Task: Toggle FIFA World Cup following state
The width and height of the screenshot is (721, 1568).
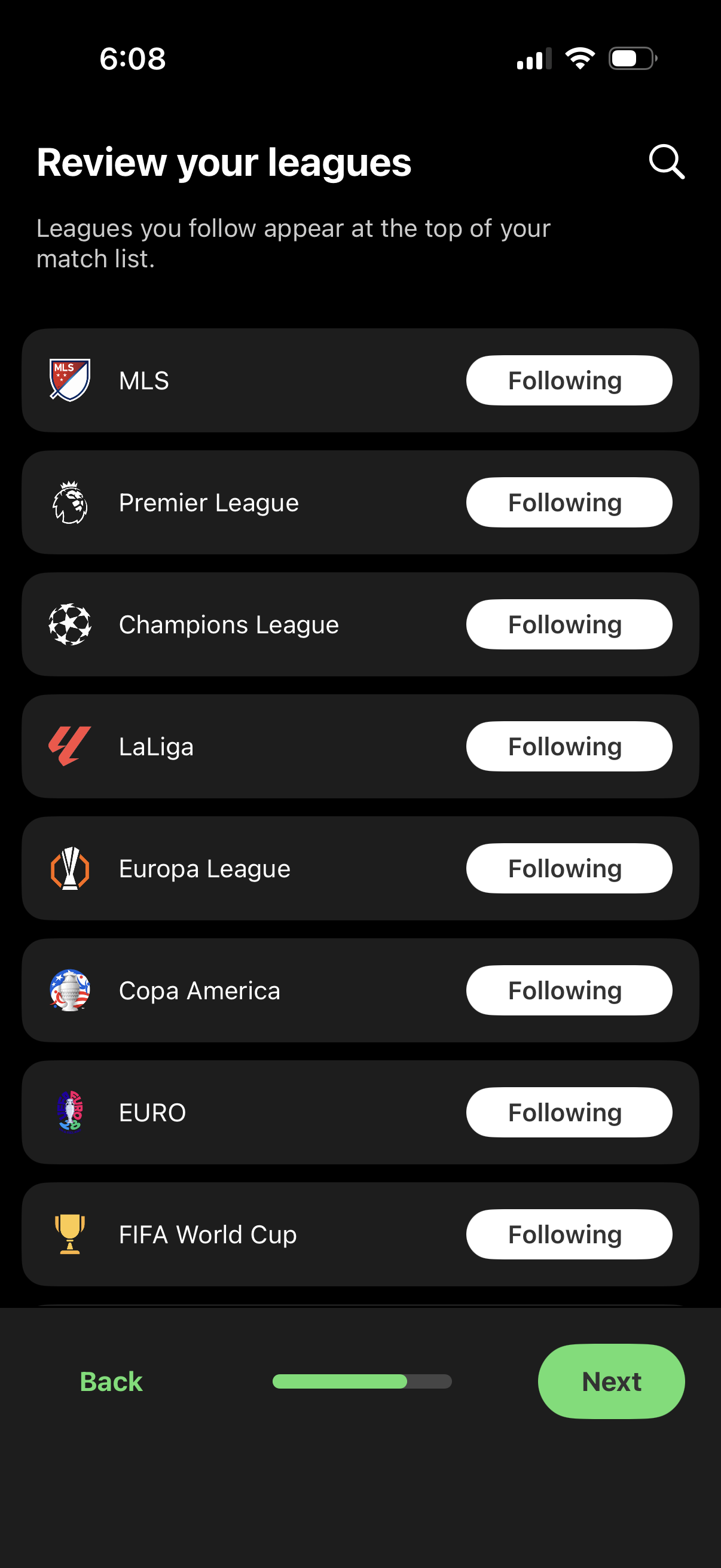Action: [569, 1234]
